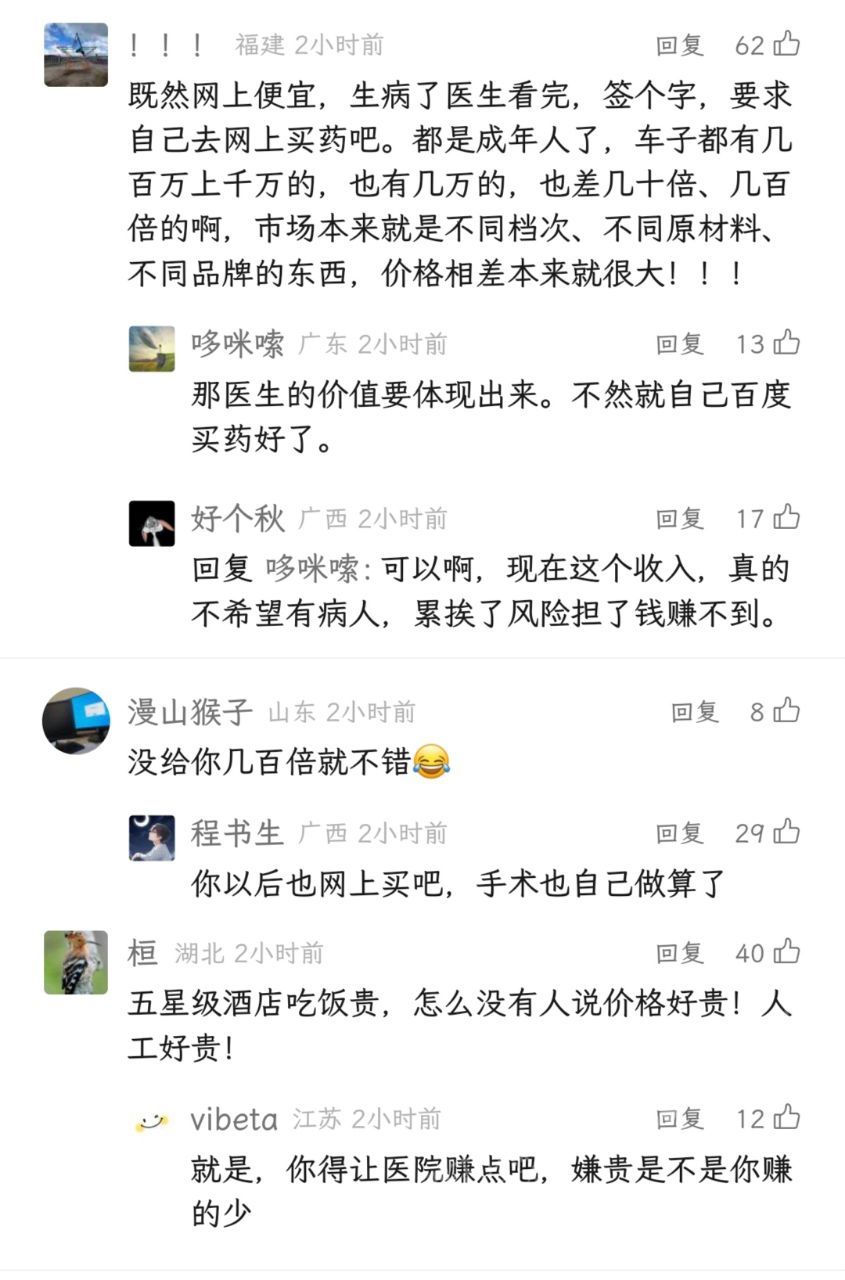Screen dimensions: 845x1280
Task: Open 漫山猴子's profile avatar
Action: point(76,720)
